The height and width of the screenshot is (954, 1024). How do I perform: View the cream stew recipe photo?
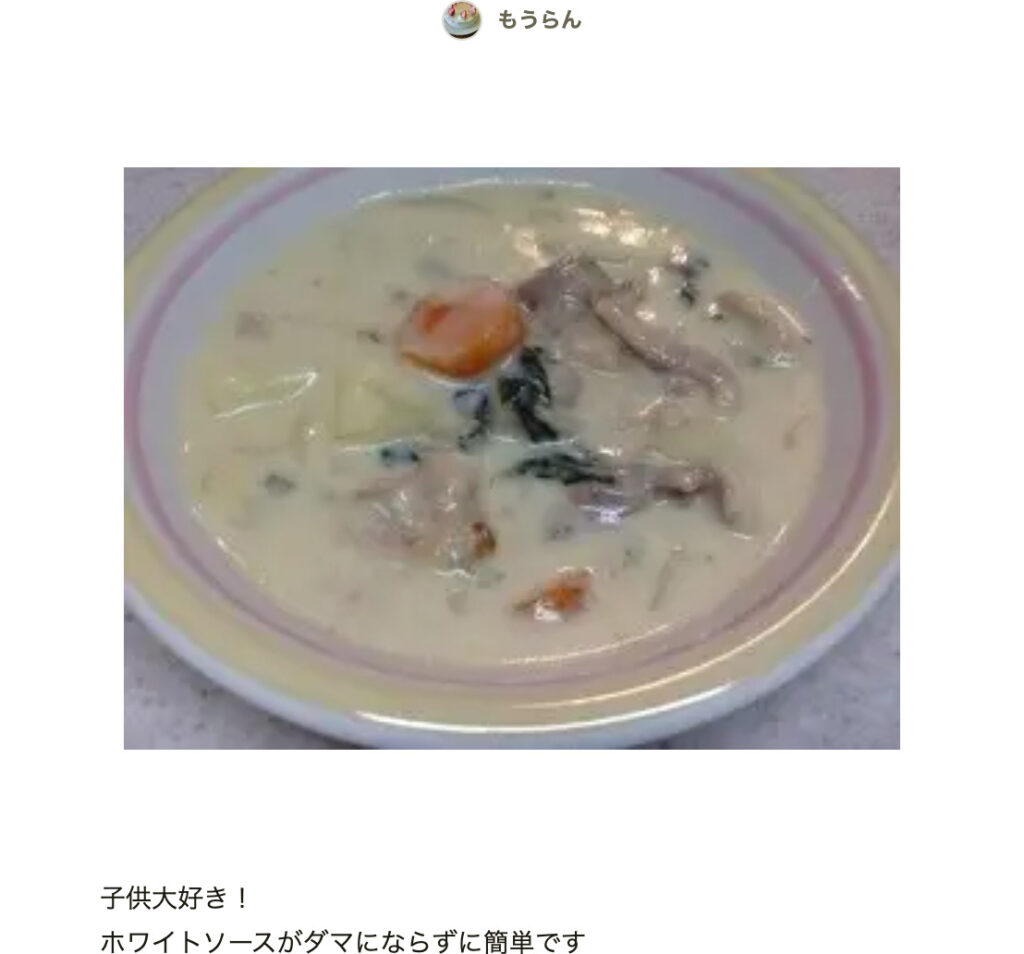pyautogui.click(x=511, y=457)
